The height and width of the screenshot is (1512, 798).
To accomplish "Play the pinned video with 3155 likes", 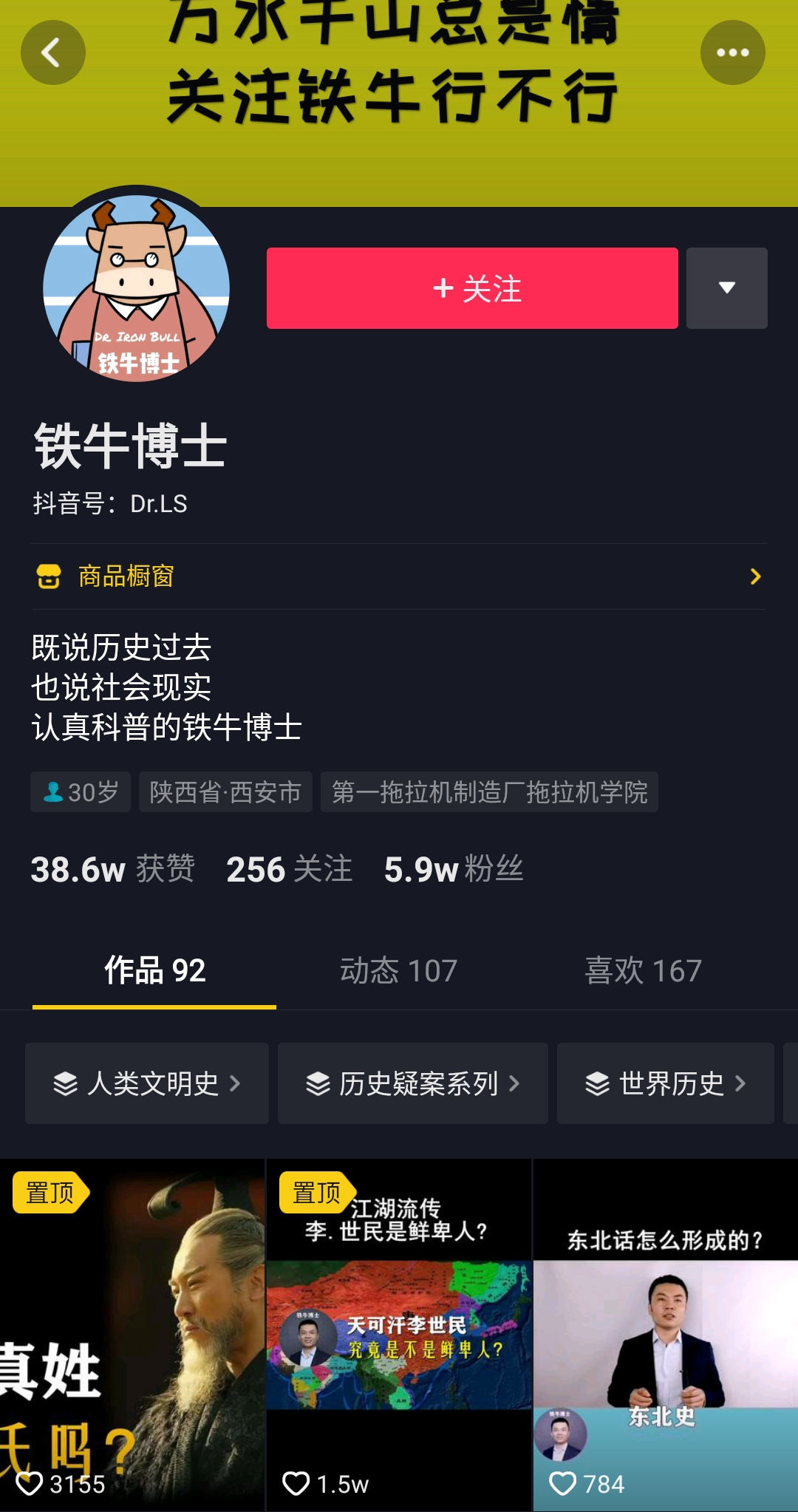I will 132,1334.
